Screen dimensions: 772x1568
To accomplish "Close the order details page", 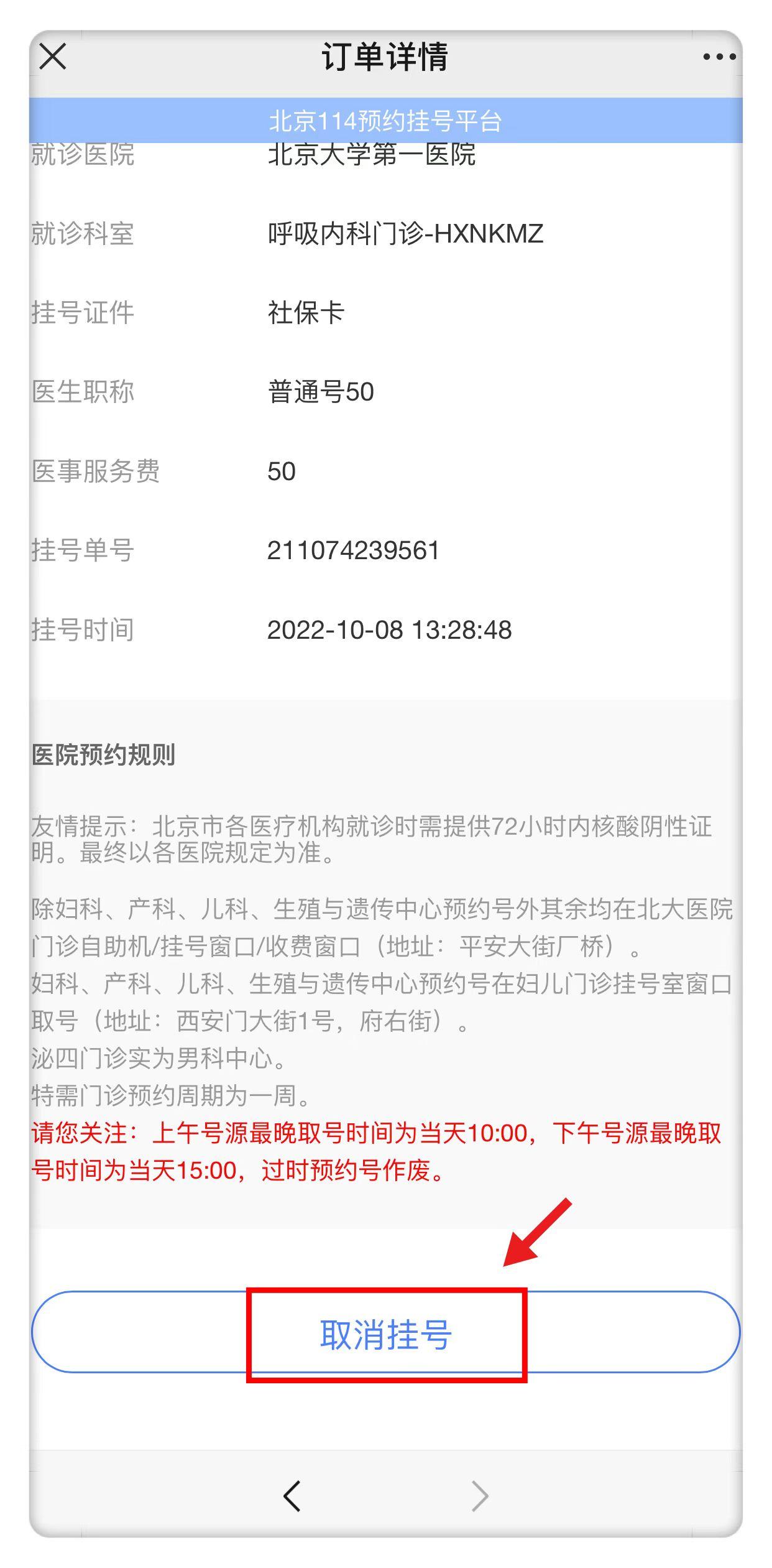I will click(x=53, y=57).
